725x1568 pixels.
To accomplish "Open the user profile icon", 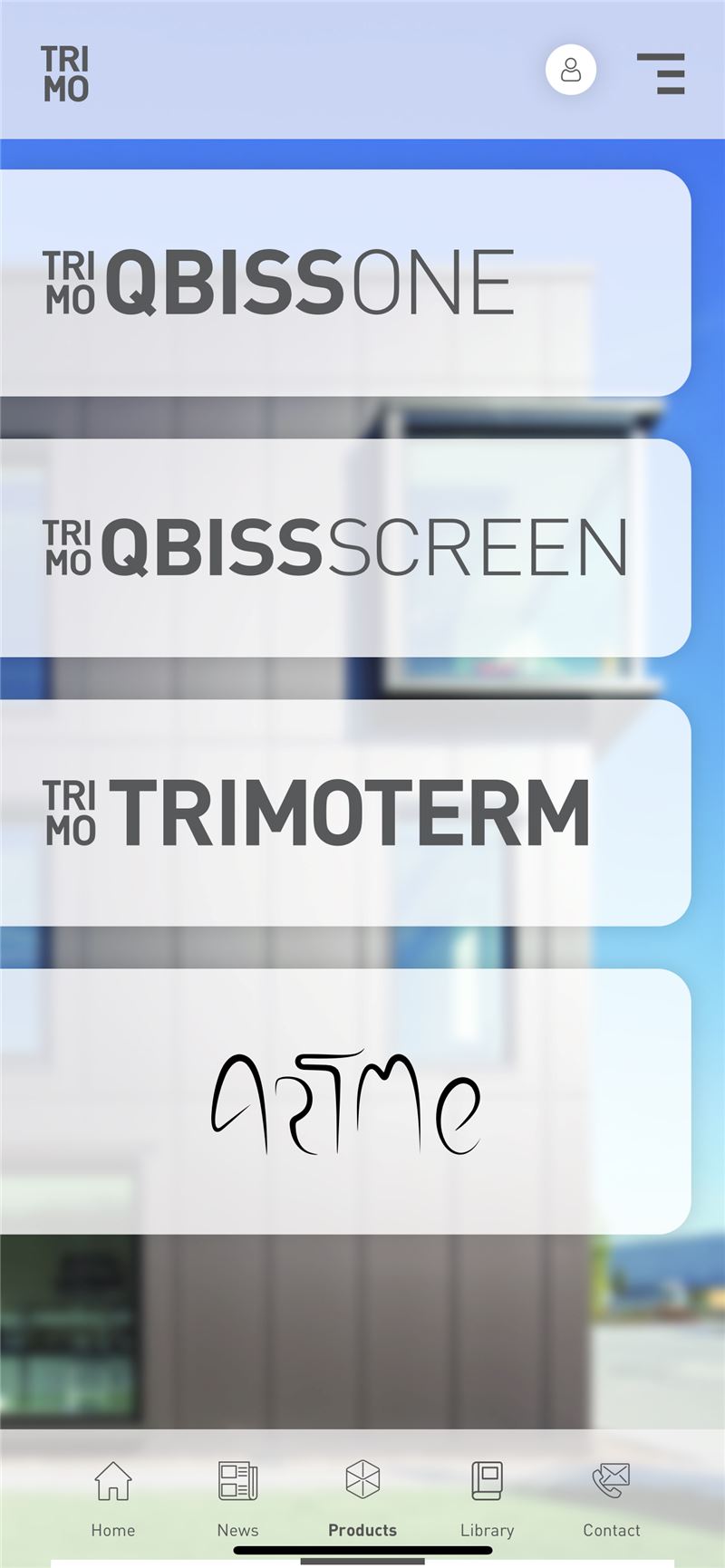I will (571, 70).
